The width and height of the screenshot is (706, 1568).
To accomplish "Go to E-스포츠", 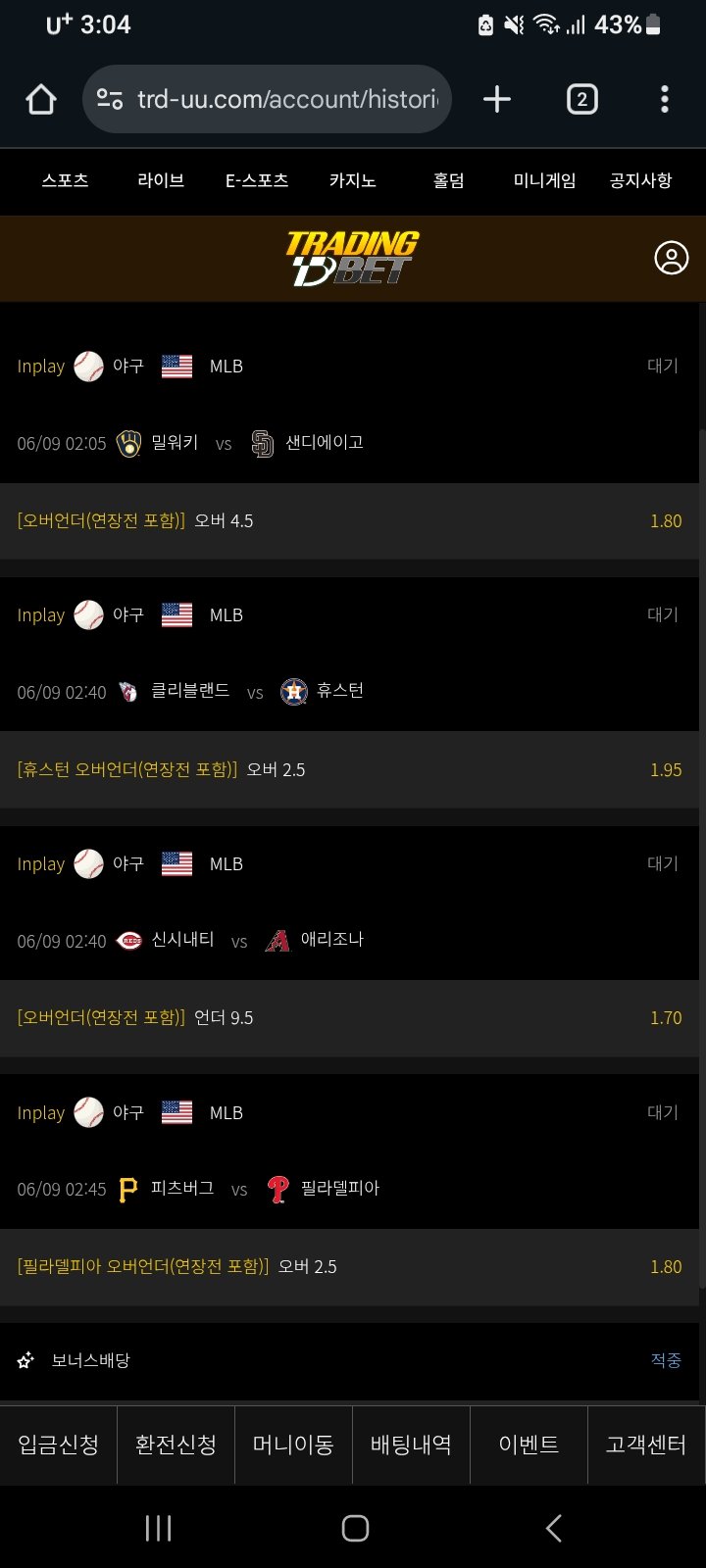I will (257, 180).
